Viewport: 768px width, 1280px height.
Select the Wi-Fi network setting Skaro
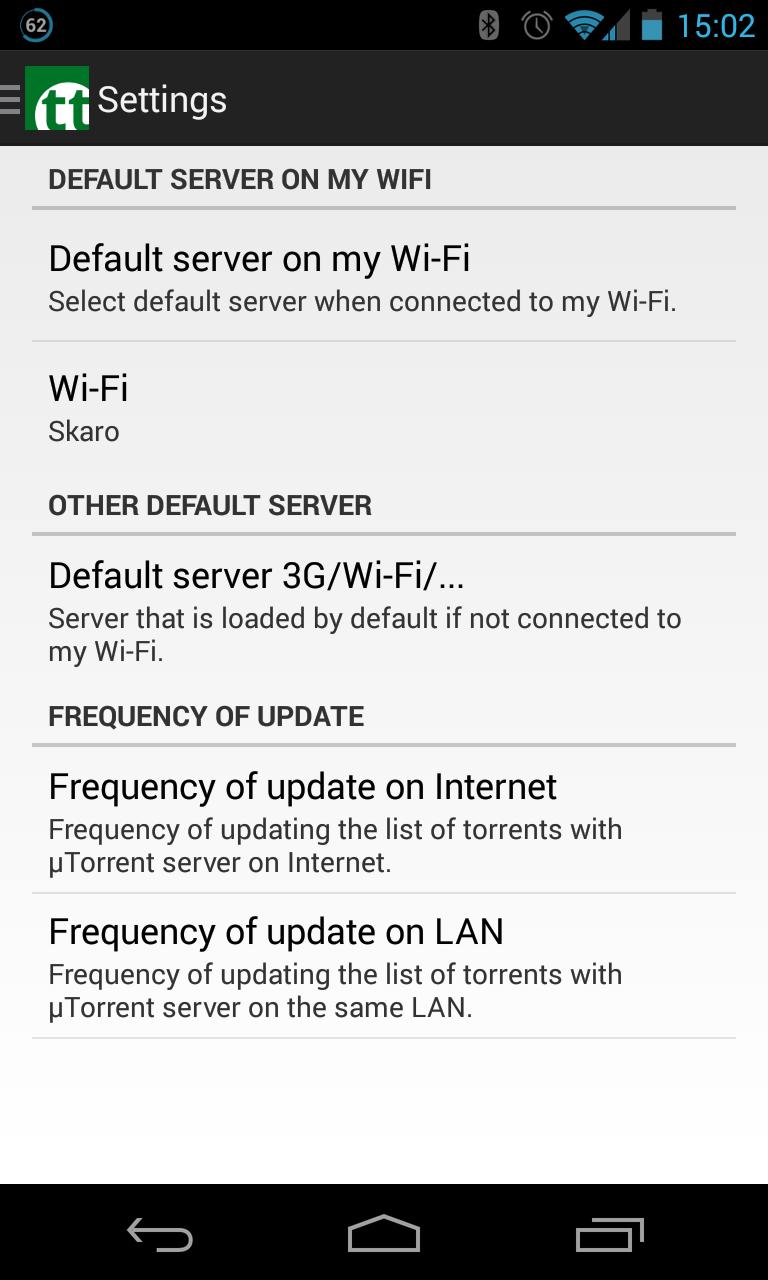(x=384, y=408)
